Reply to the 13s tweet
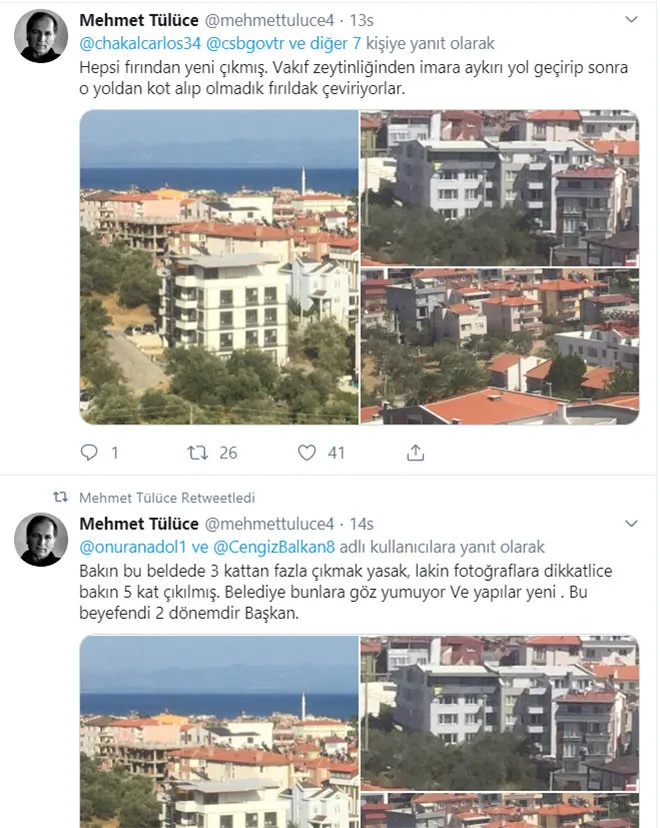The width and height of the screenshot is (660, 828). (90, 453)
